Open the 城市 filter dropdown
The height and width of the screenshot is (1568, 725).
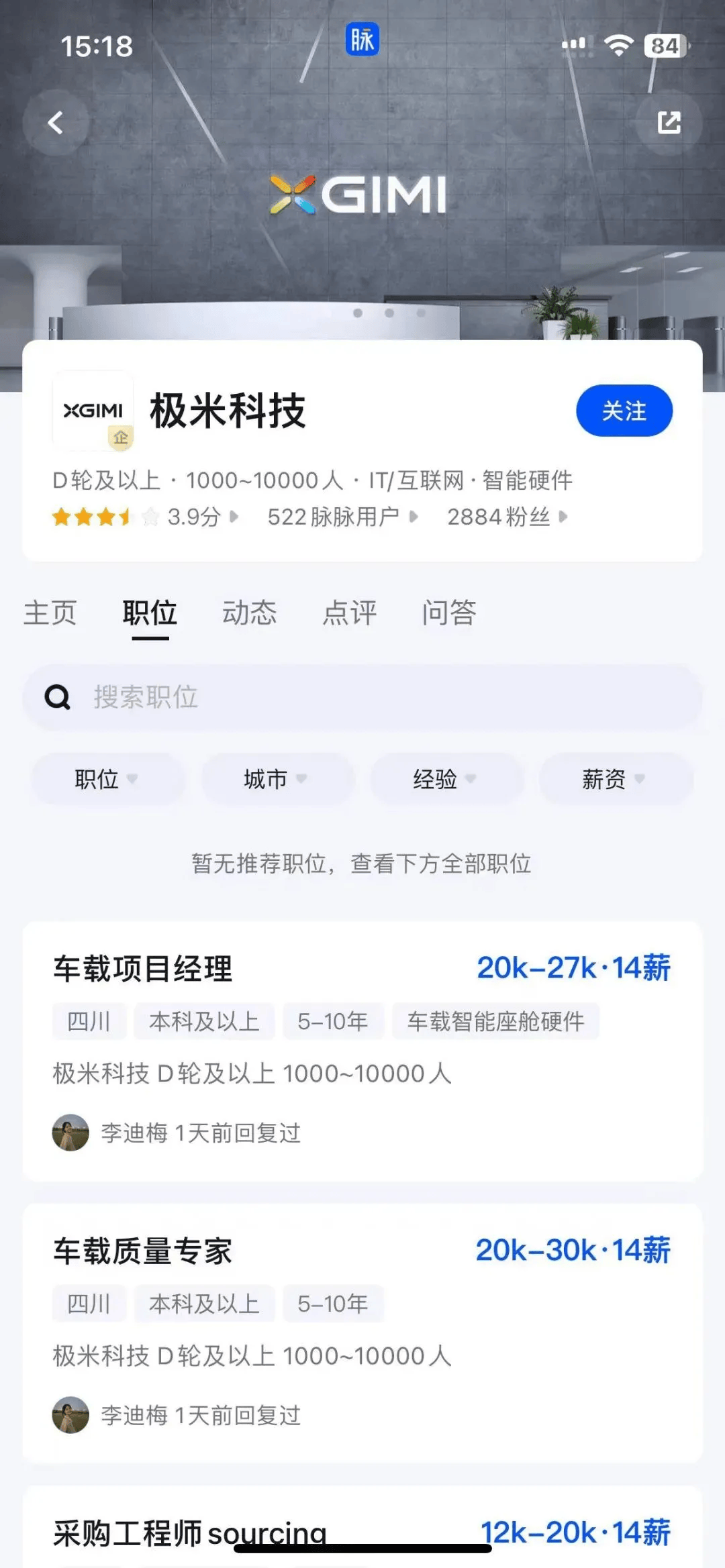coord(276,779)
